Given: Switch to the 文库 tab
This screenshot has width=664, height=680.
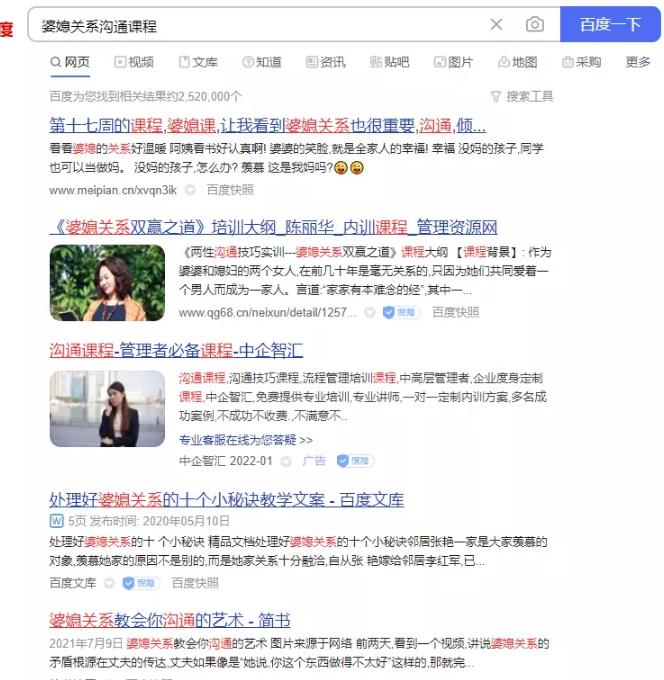Looking at the screenshot, I should [198, 62].
